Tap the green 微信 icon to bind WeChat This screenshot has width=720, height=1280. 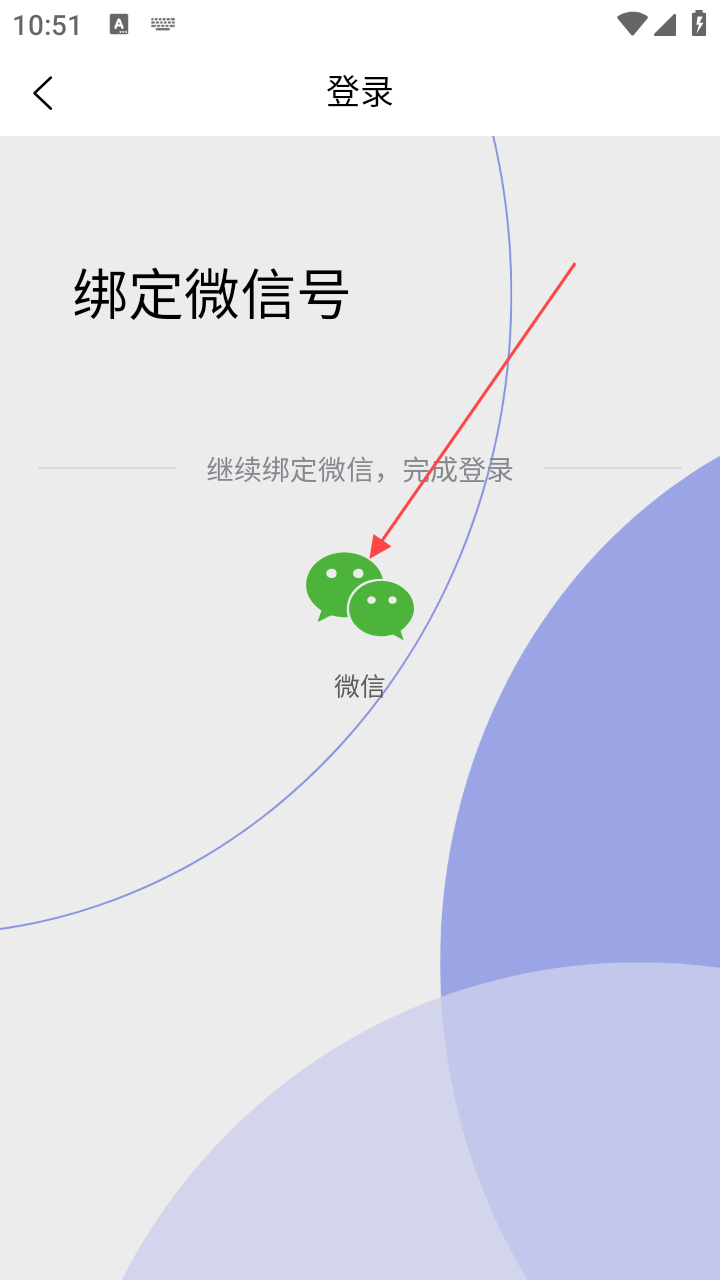360,596
